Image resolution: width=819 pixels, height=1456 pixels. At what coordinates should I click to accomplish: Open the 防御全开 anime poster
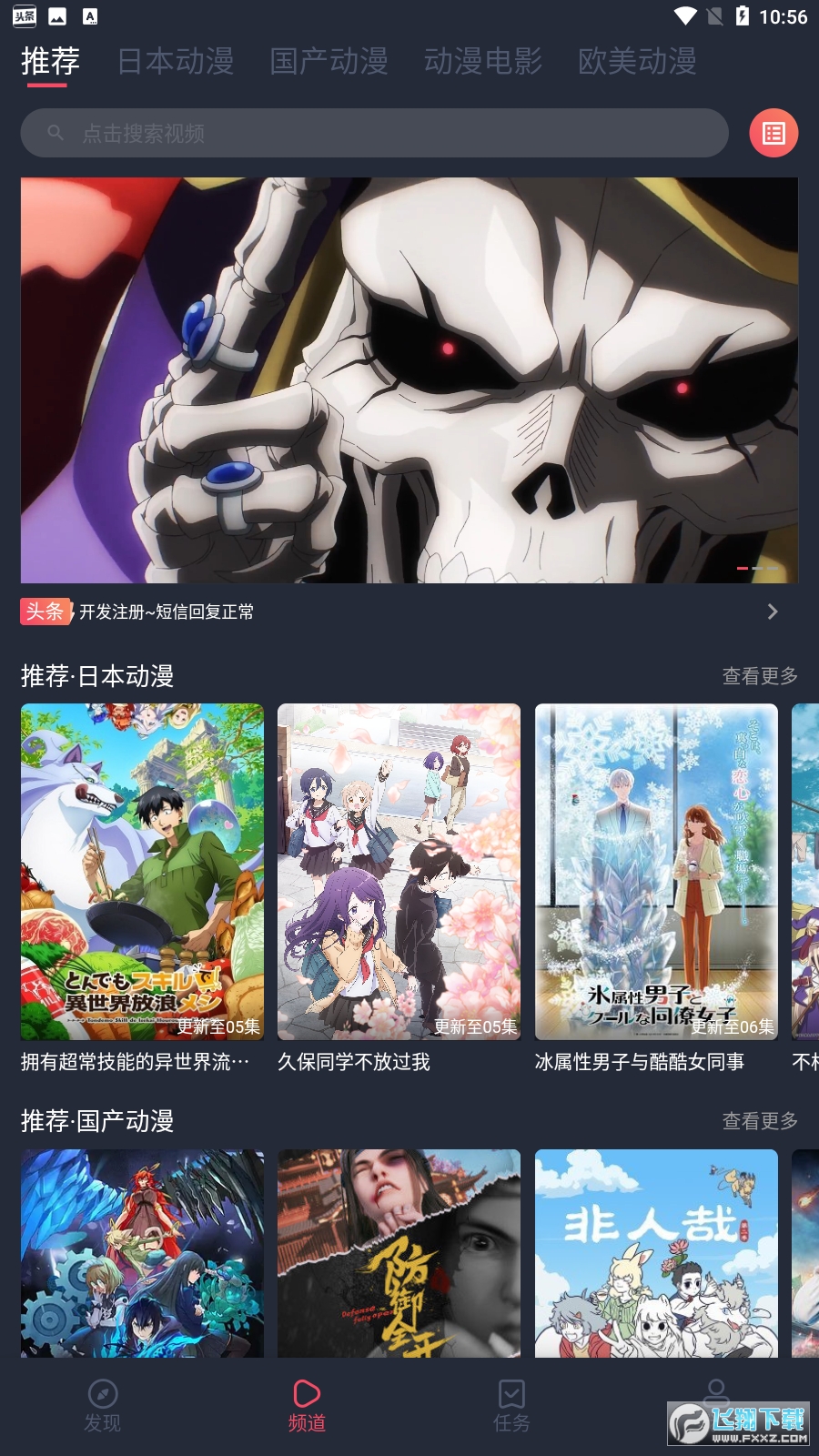pos(399,1253)
